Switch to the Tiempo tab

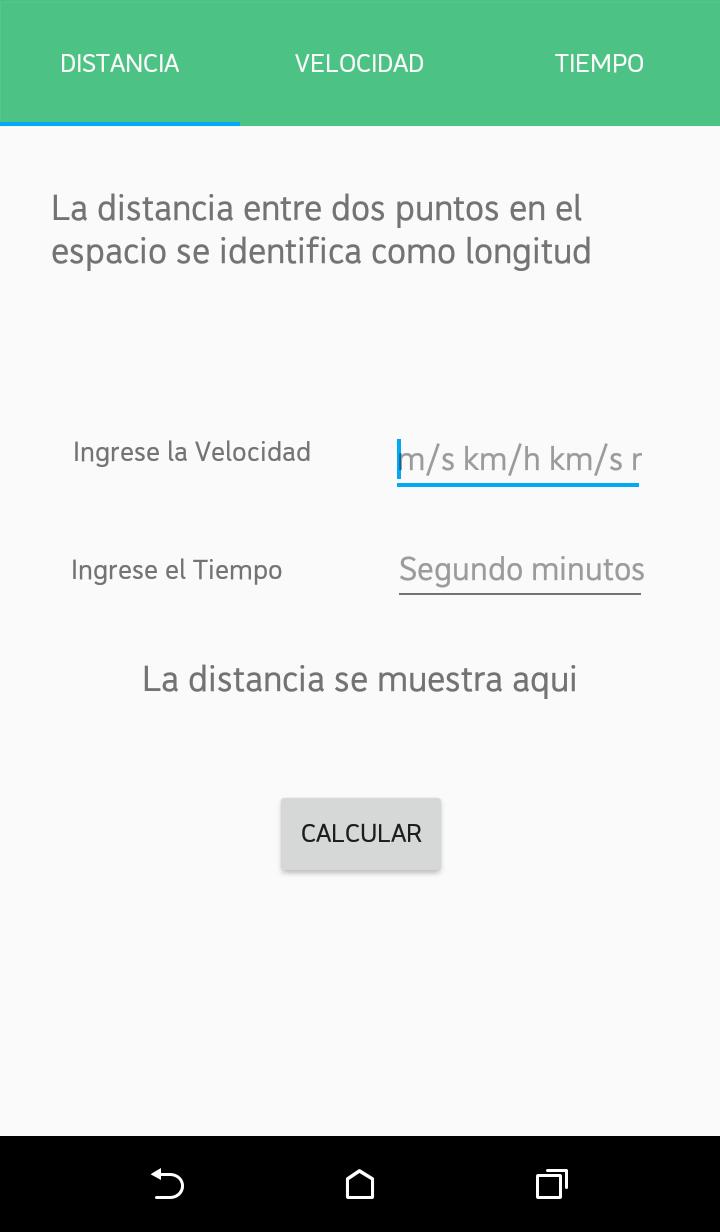pos(599,63)
